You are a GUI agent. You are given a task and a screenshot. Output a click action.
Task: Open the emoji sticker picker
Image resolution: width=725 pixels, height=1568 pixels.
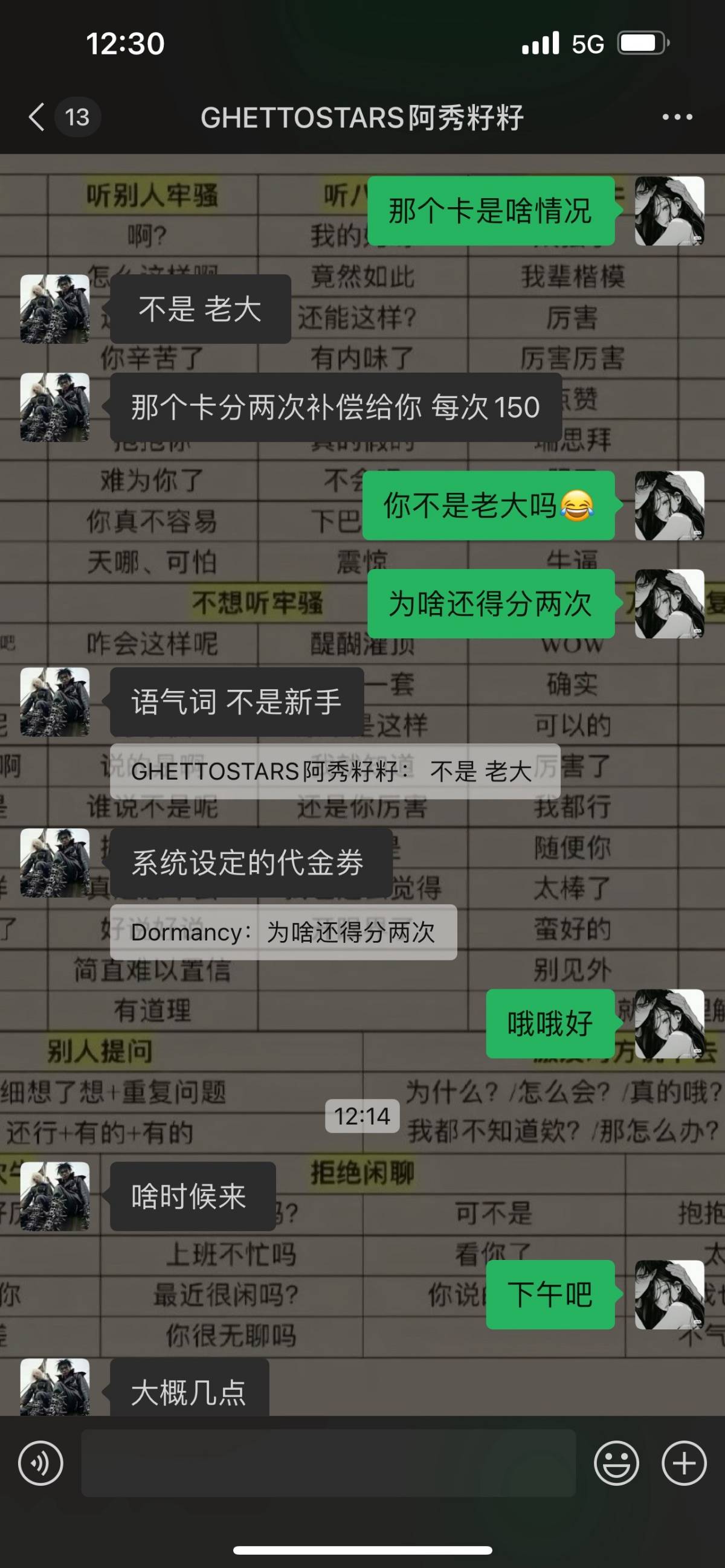pos(616,1463)
